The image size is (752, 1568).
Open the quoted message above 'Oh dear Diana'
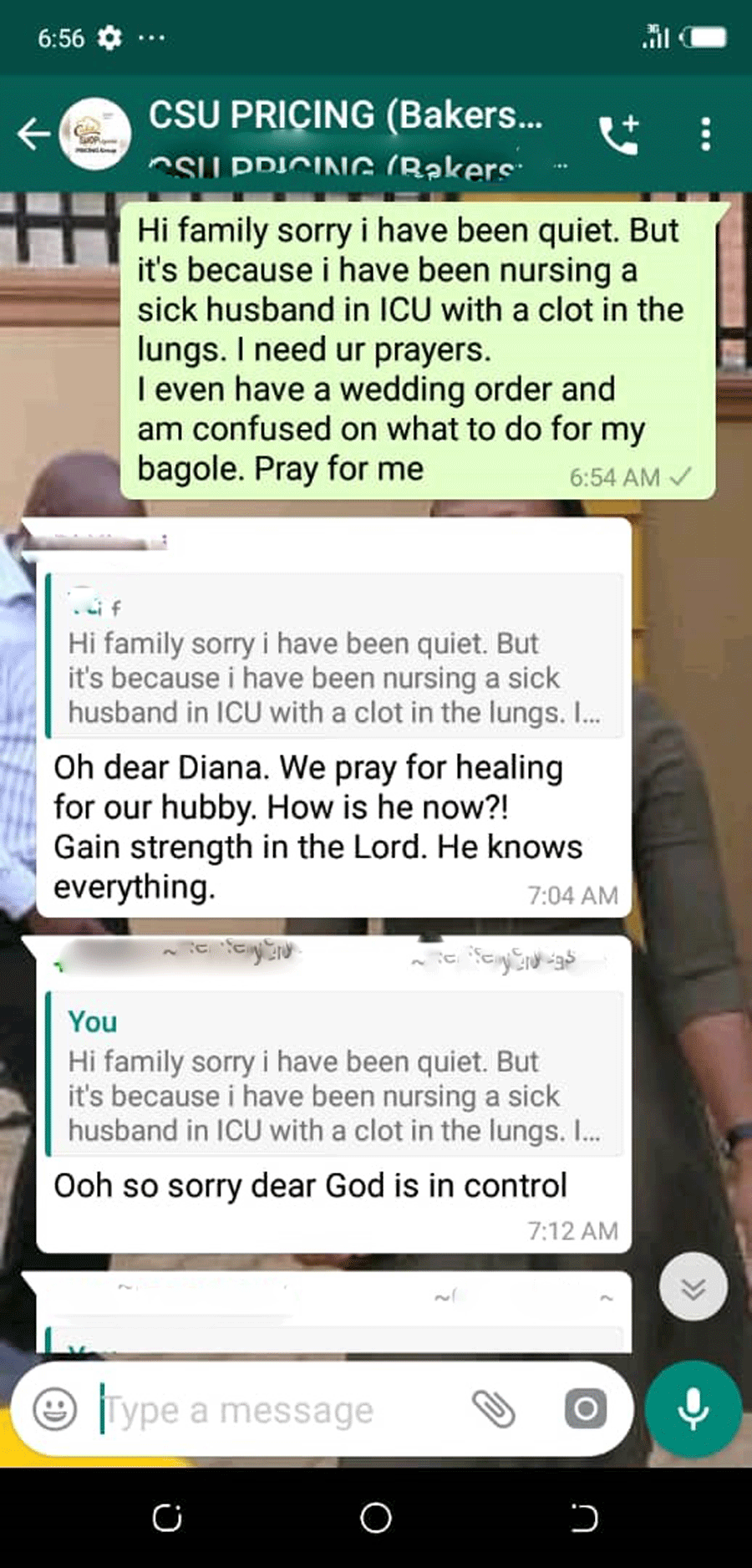click(333, 655)
